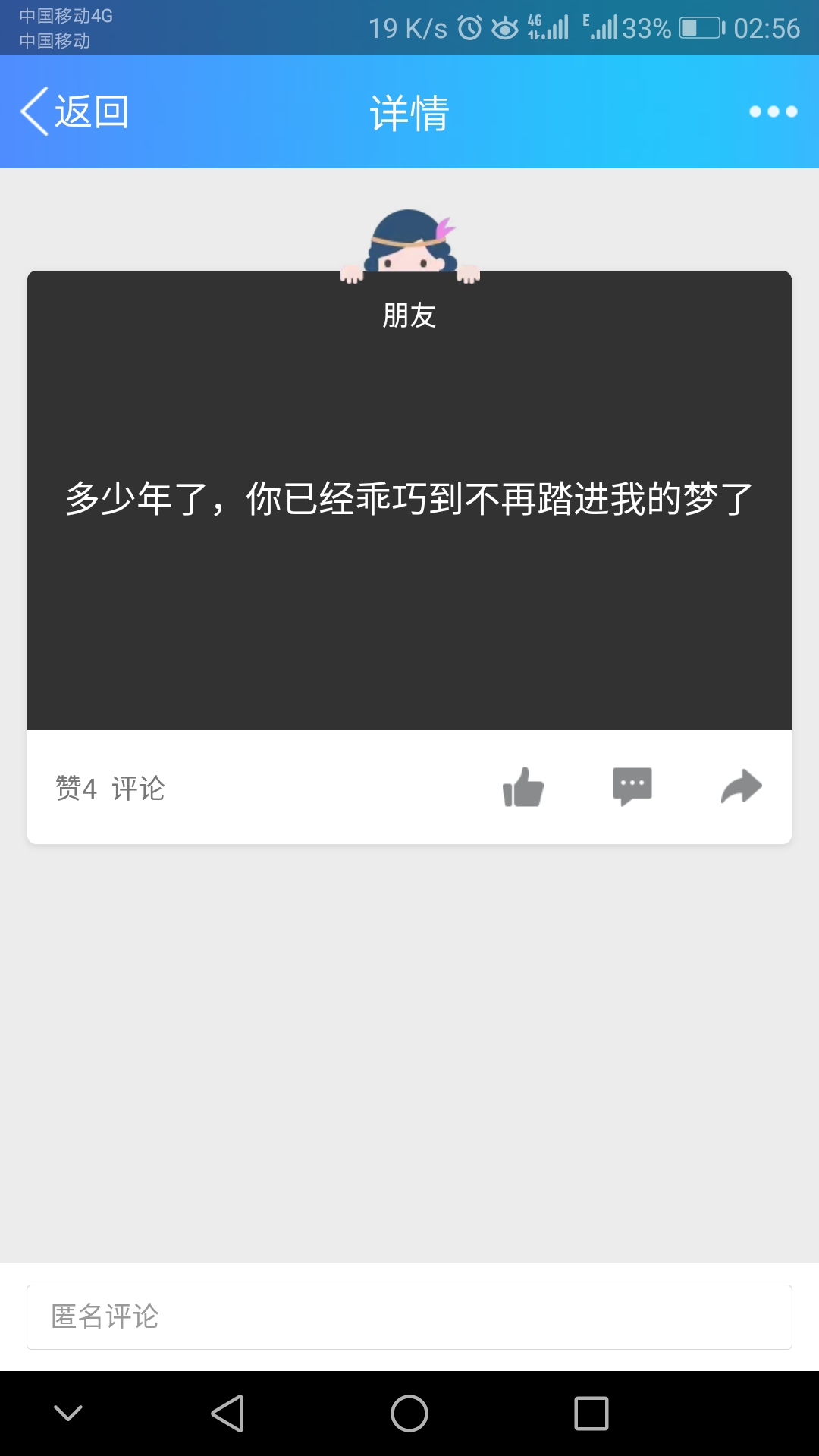The image size is (819, 1456).
Task: Like the post with the thumbs-up icon
Action: point(523,787)
